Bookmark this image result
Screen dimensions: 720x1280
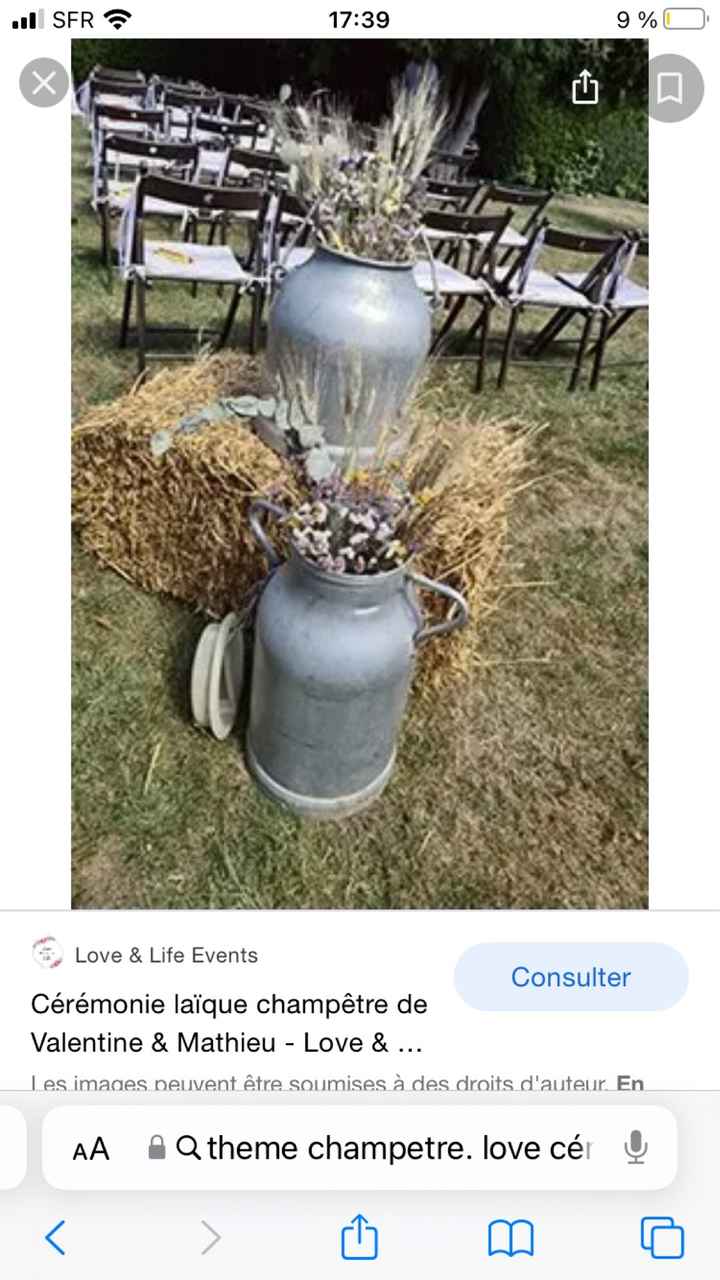(x=670, y=88)
